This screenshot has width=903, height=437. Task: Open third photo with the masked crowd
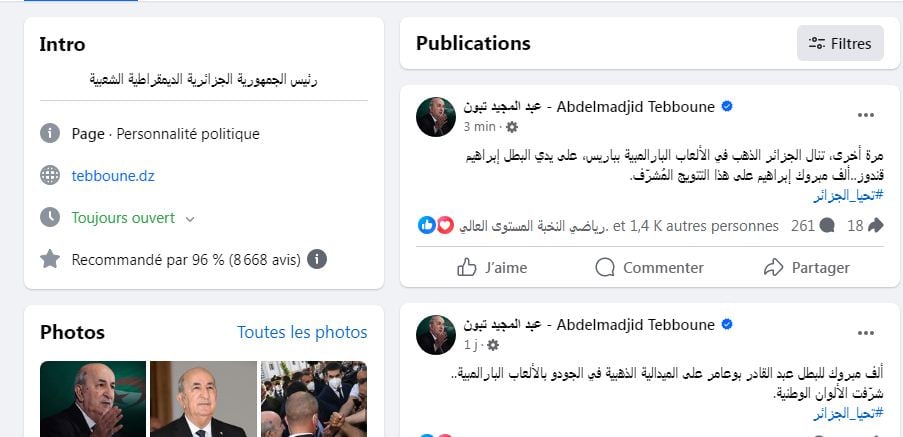pos(313,398)
